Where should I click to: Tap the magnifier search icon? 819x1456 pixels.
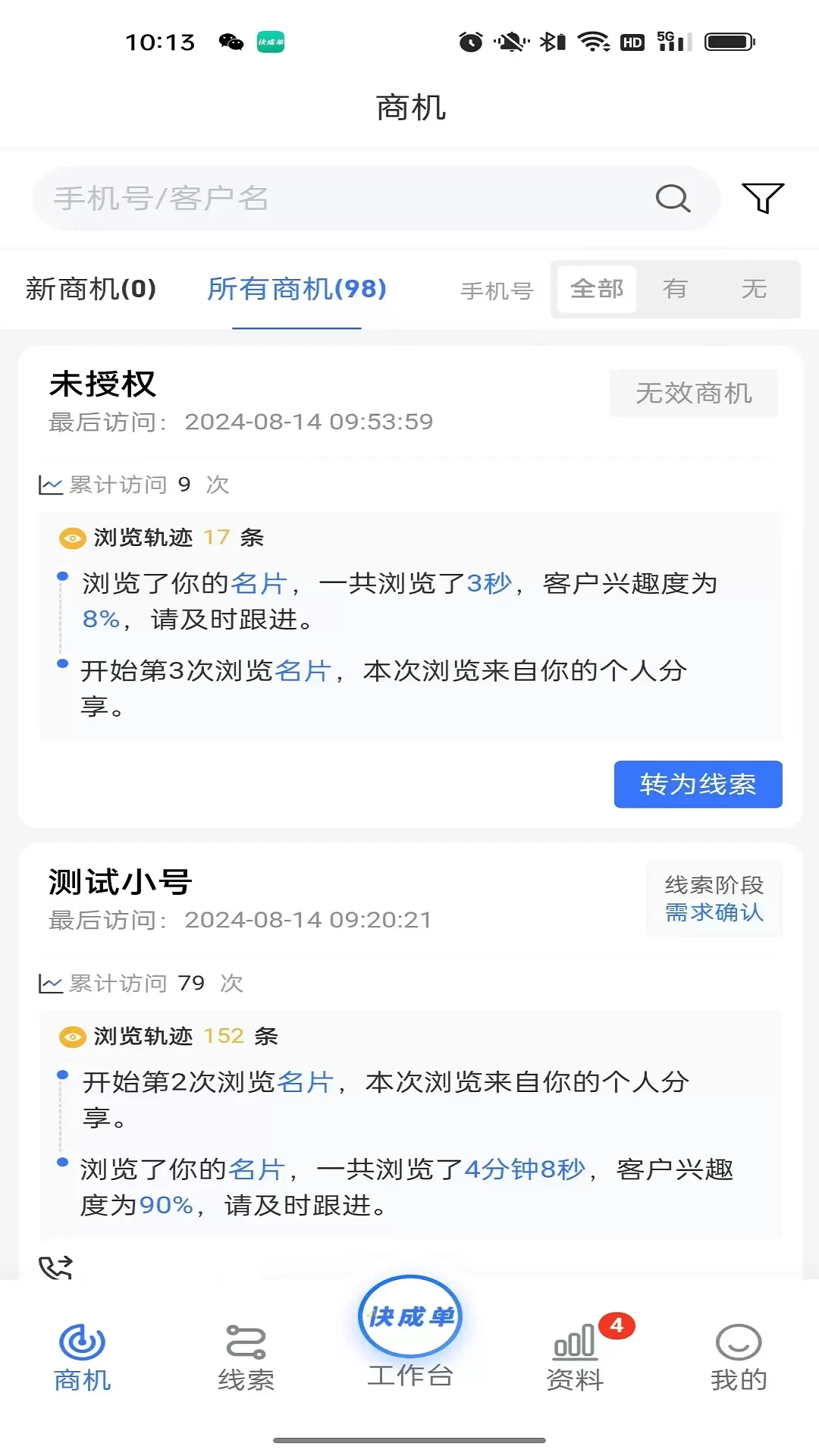(x=673, y=198)
